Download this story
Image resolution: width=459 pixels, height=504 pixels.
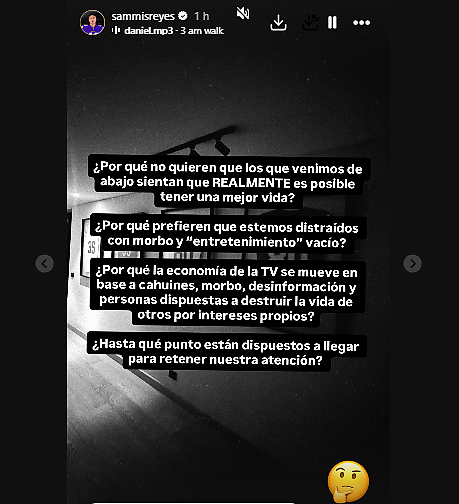pos(278,23)
